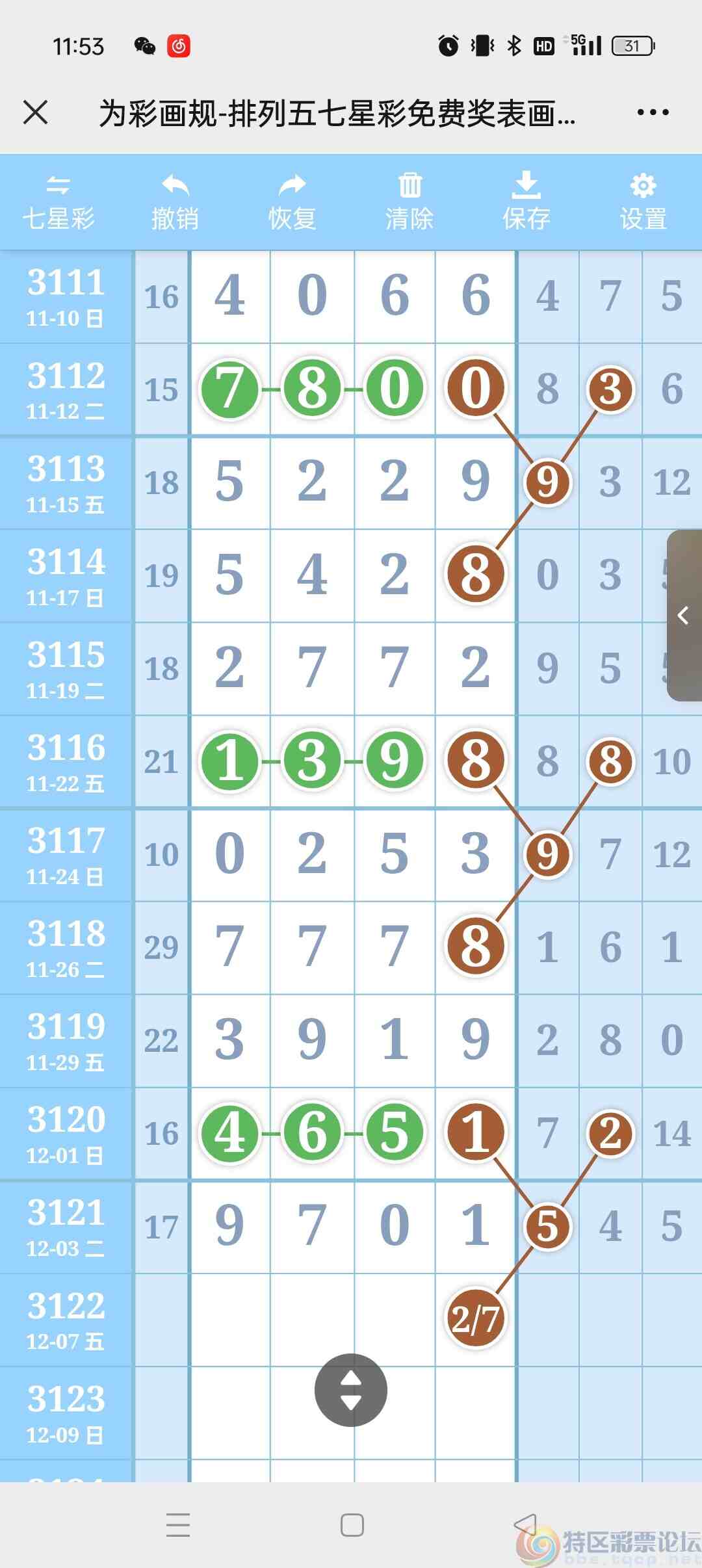Open 设置 settings
Screen dimensions: 702x1568
tap(643, 203)
